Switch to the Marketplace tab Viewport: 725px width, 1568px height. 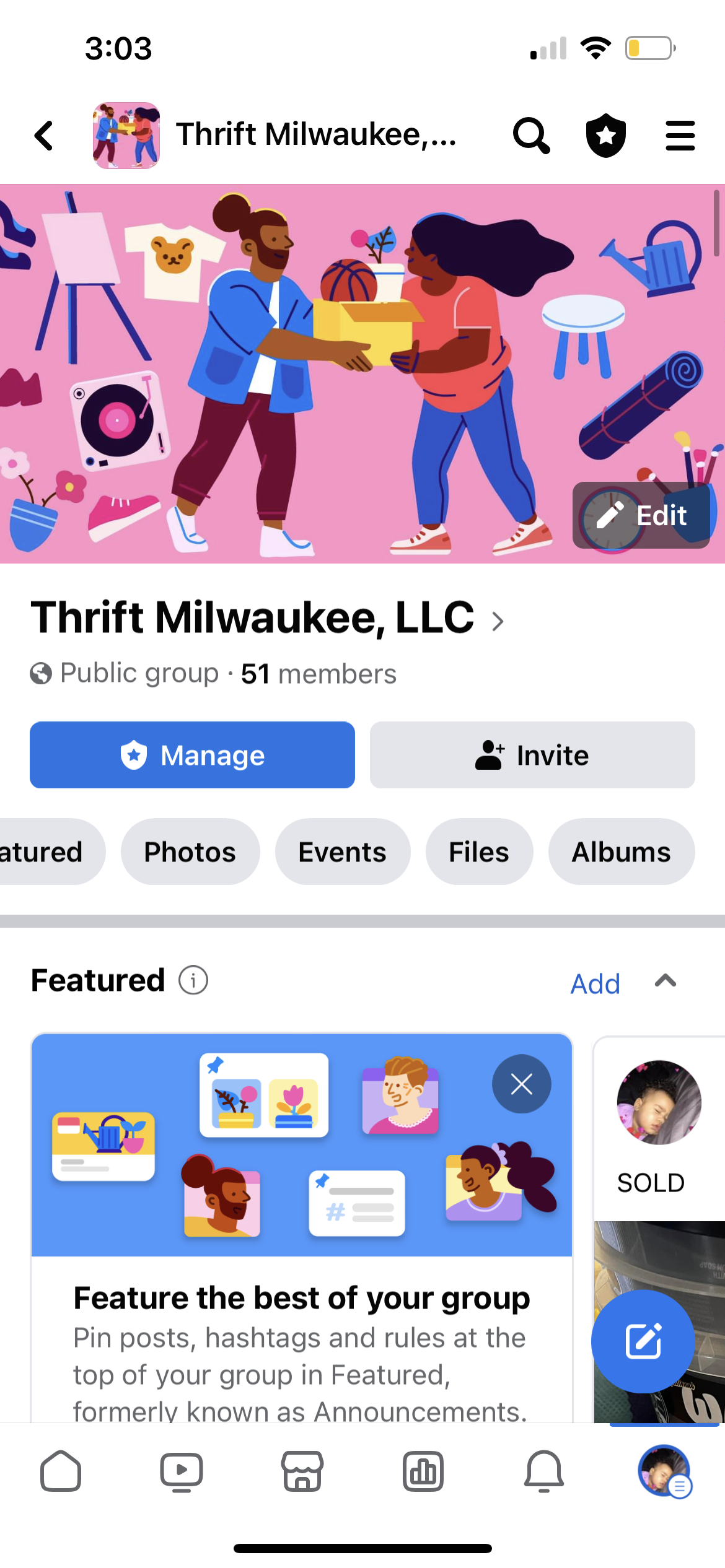click(x=302, y=1471)
